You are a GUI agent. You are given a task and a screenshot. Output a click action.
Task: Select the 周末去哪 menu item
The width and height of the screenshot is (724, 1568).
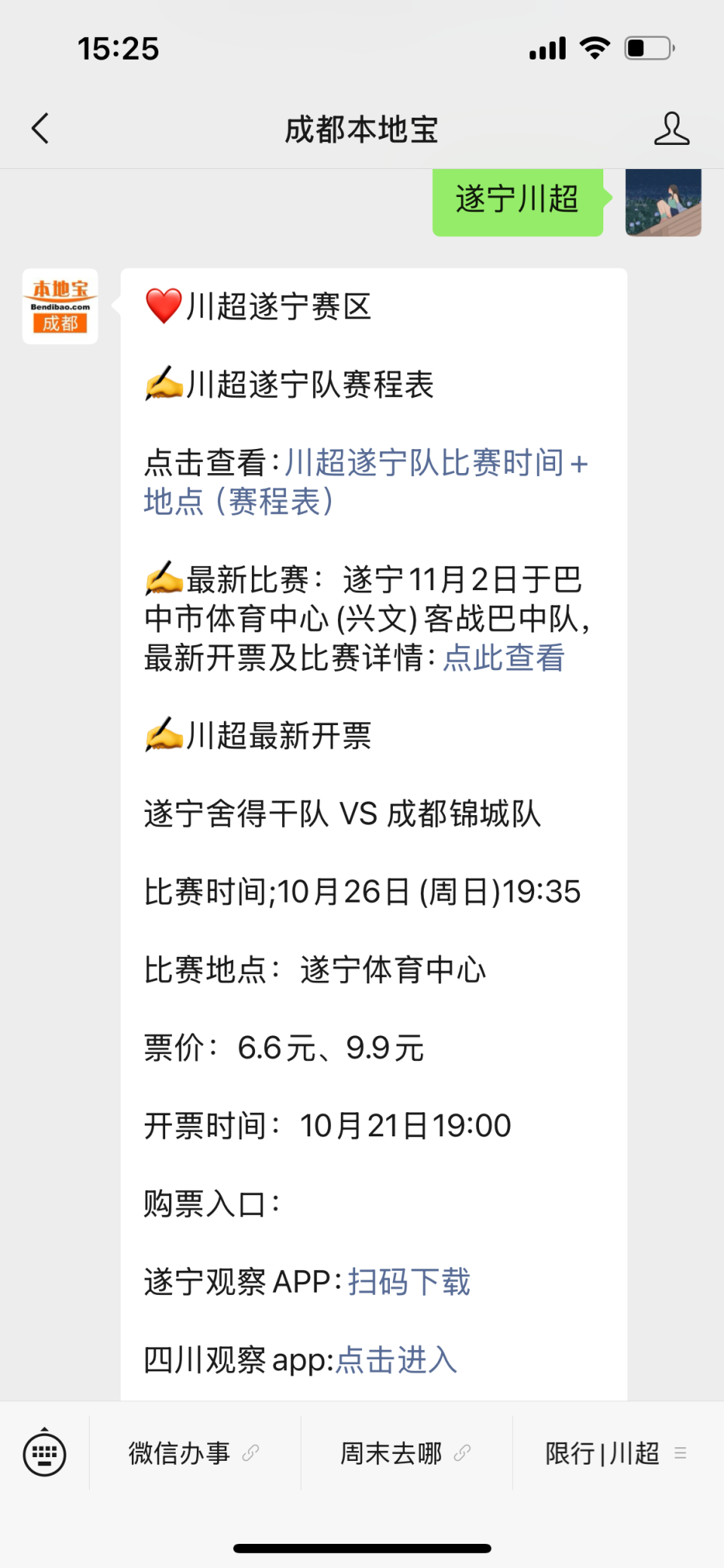tap(392, 1453)
